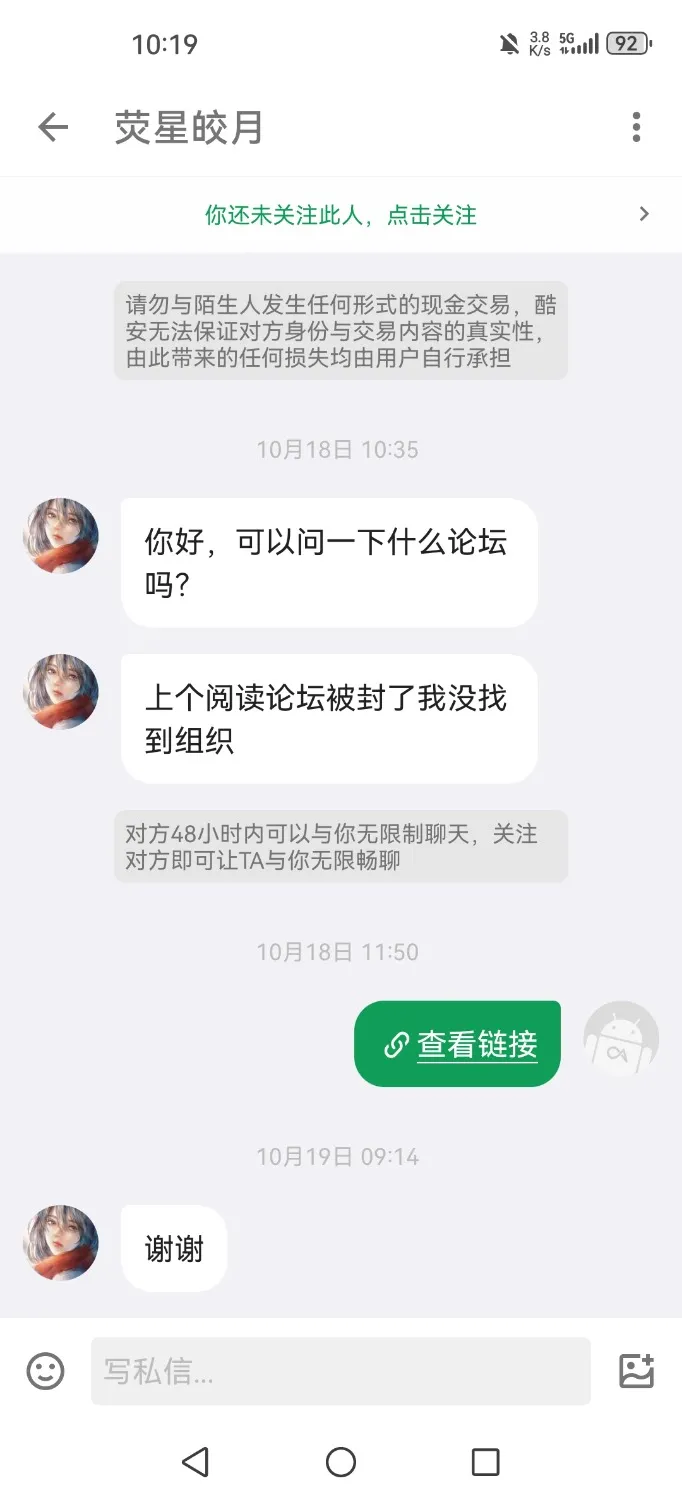Go back from chat with 荧星皎月

click(x=52, y=127)
